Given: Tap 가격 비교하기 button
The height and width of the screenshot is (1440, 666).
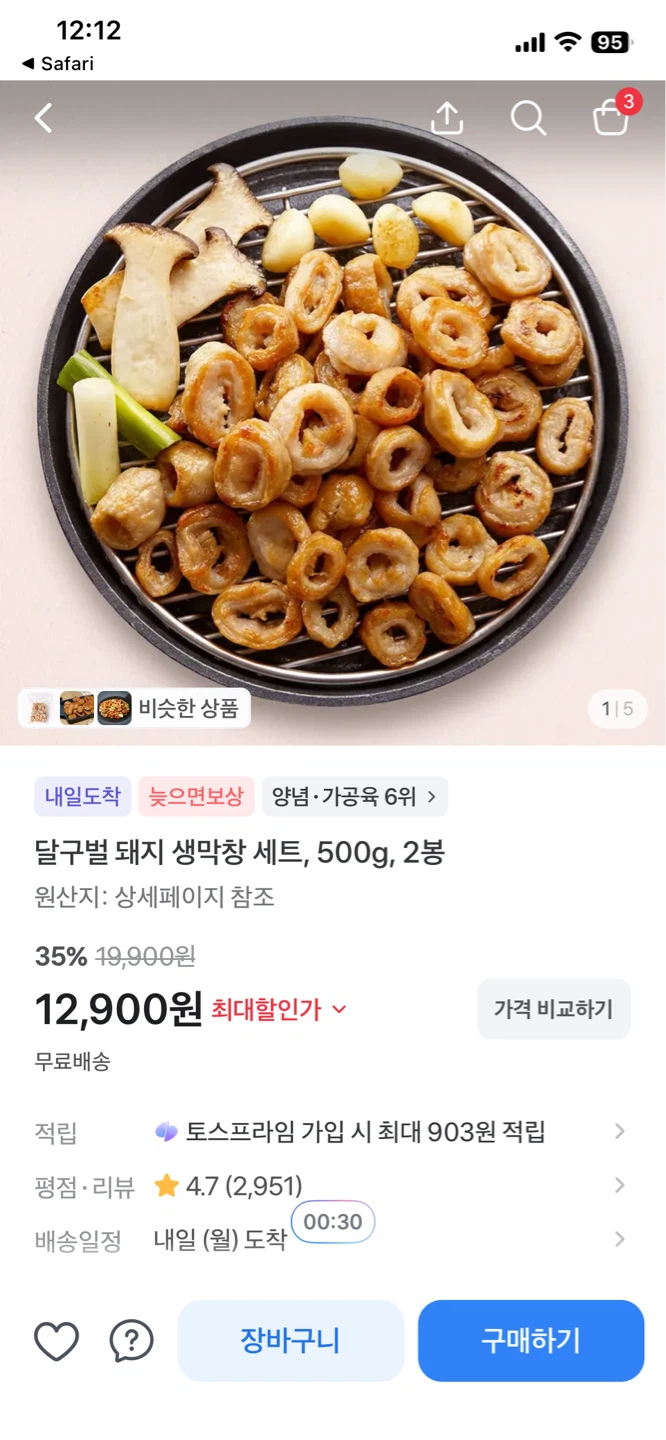Looking at the screenshot, I should pos(553,1008).
